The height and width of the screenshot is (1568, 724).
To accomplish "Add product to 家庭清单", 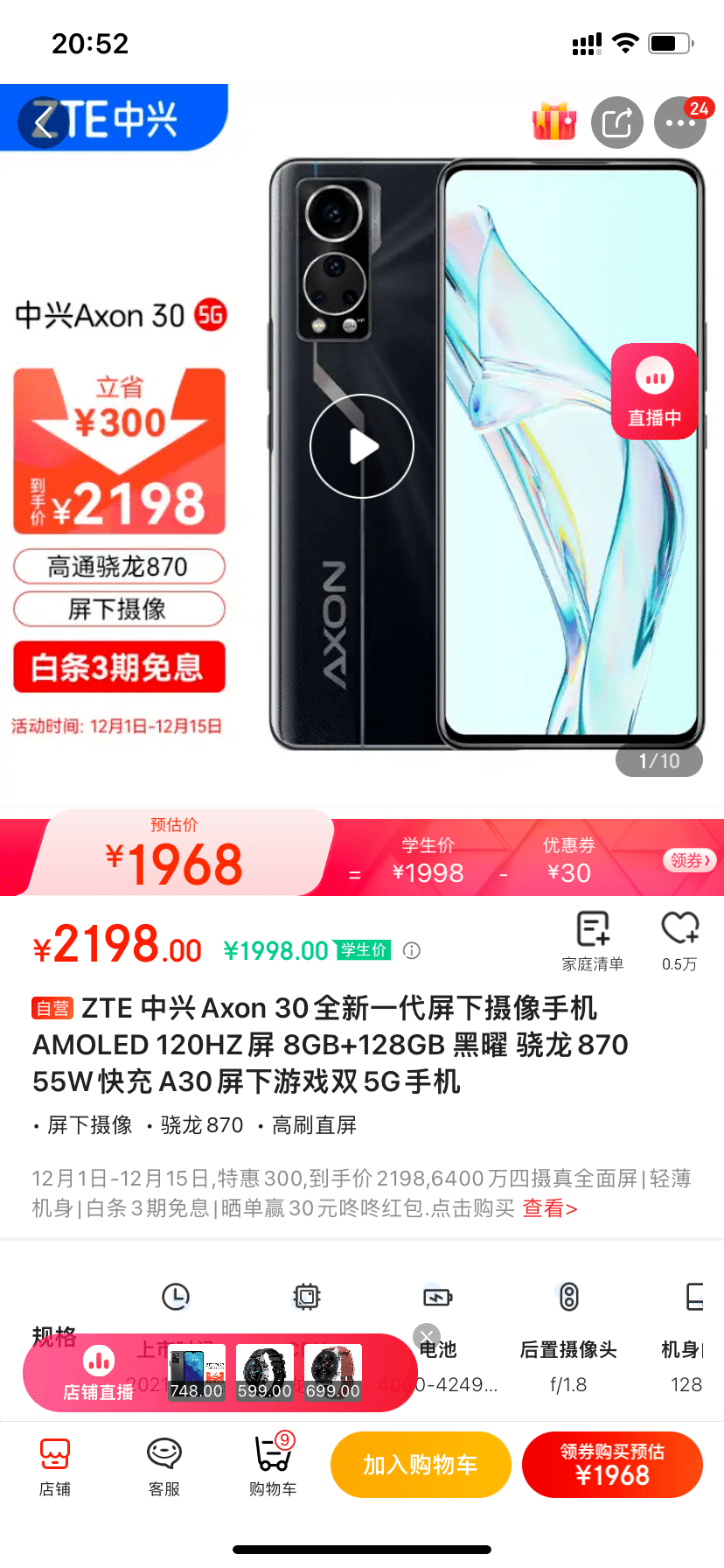I will (x=593, y=940).
